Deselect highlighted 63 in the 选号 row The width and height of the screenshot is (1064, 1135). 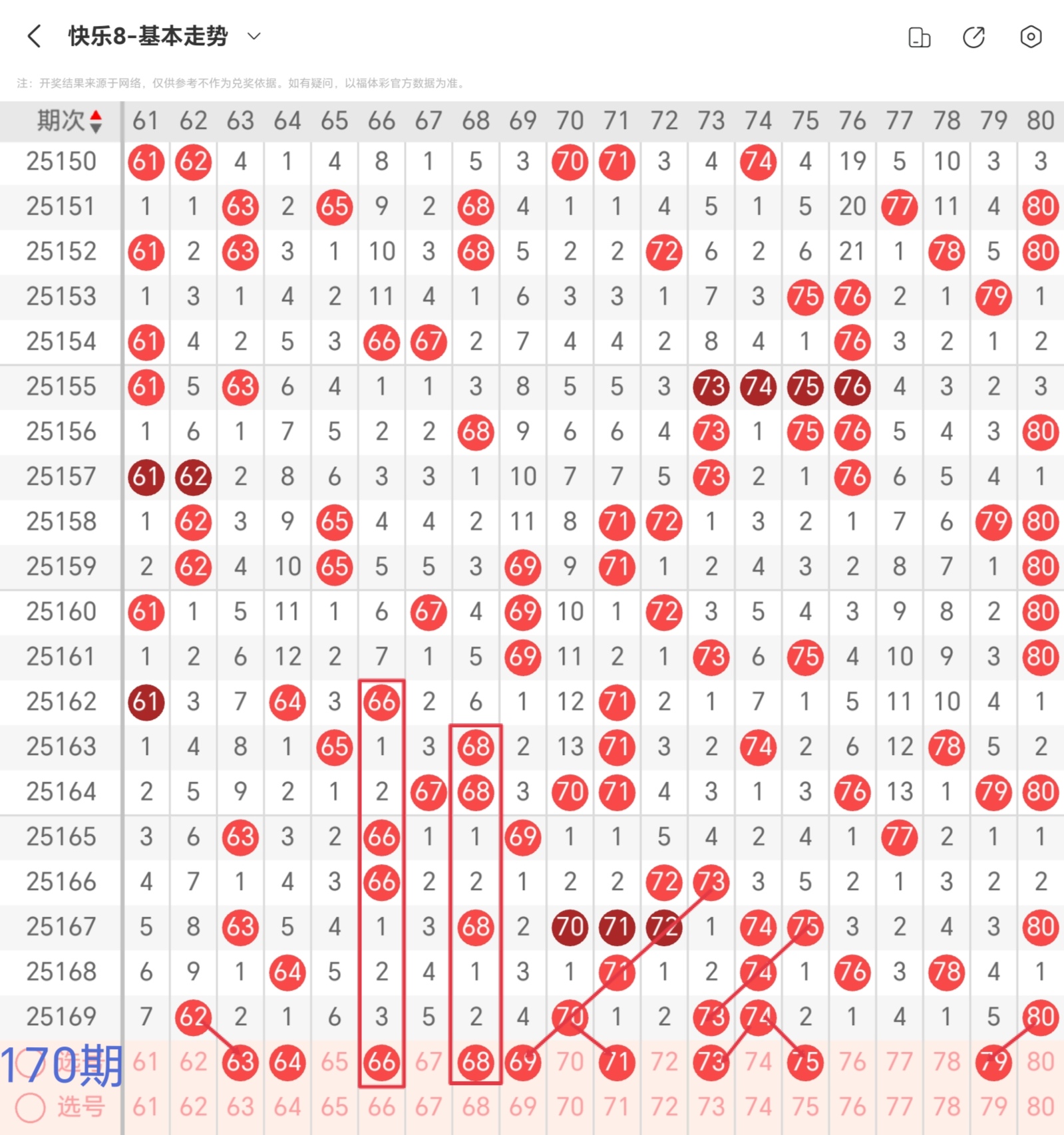pyautogui.click(x=240, y=1062)
